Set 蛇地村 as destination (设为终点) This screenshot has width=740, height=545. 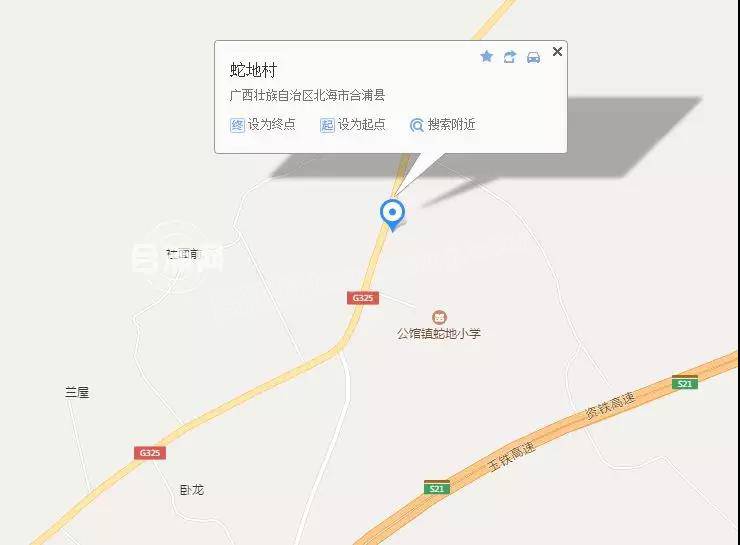263,125
